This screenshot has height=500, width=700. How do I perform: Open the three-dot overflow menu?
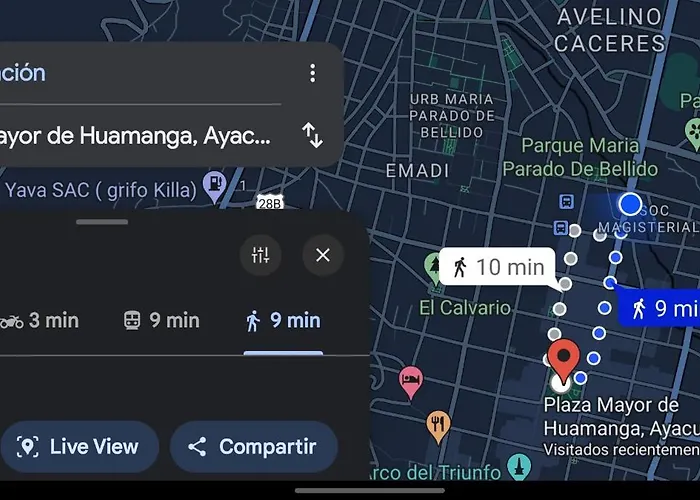click(313, 73)
